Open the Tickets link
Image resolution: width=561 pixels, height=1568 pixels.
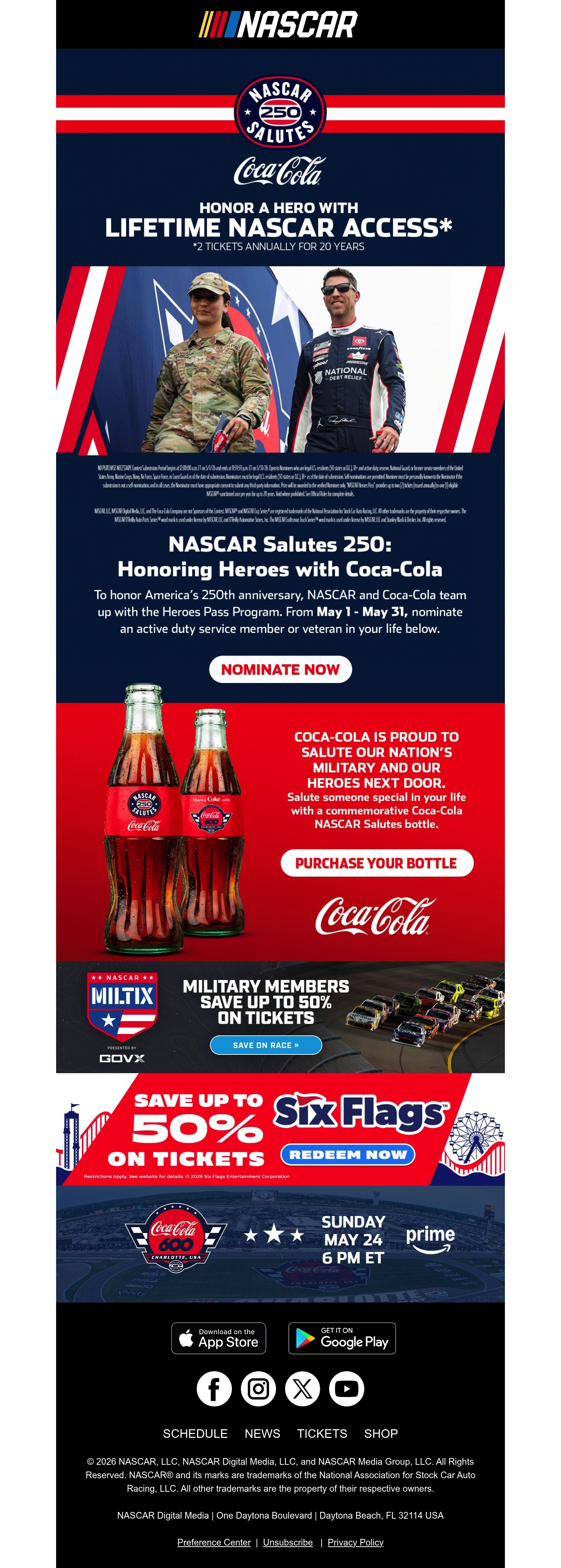click(x=322, y=1433)
